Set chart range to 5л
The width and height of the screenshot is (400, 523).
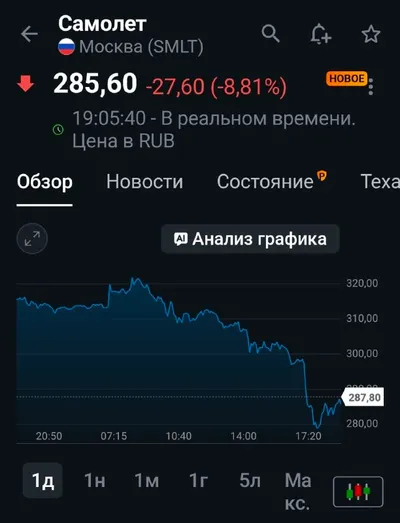pyautogui.click(x=250, y=481)
